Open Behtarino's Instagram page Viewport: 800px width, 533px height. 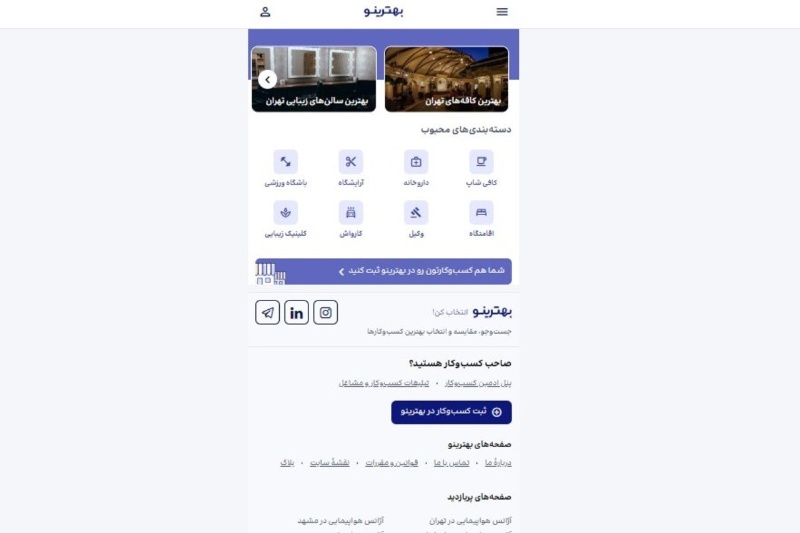[x=325, y=313]
